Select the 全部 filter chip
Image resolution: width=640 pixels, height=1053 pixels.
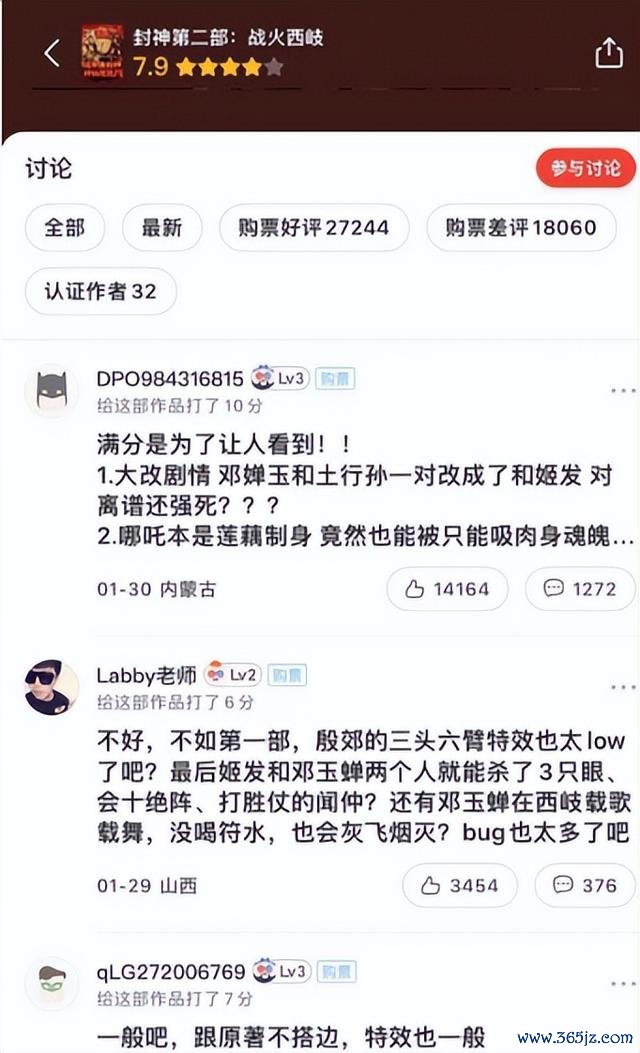(x=64, y=227)
